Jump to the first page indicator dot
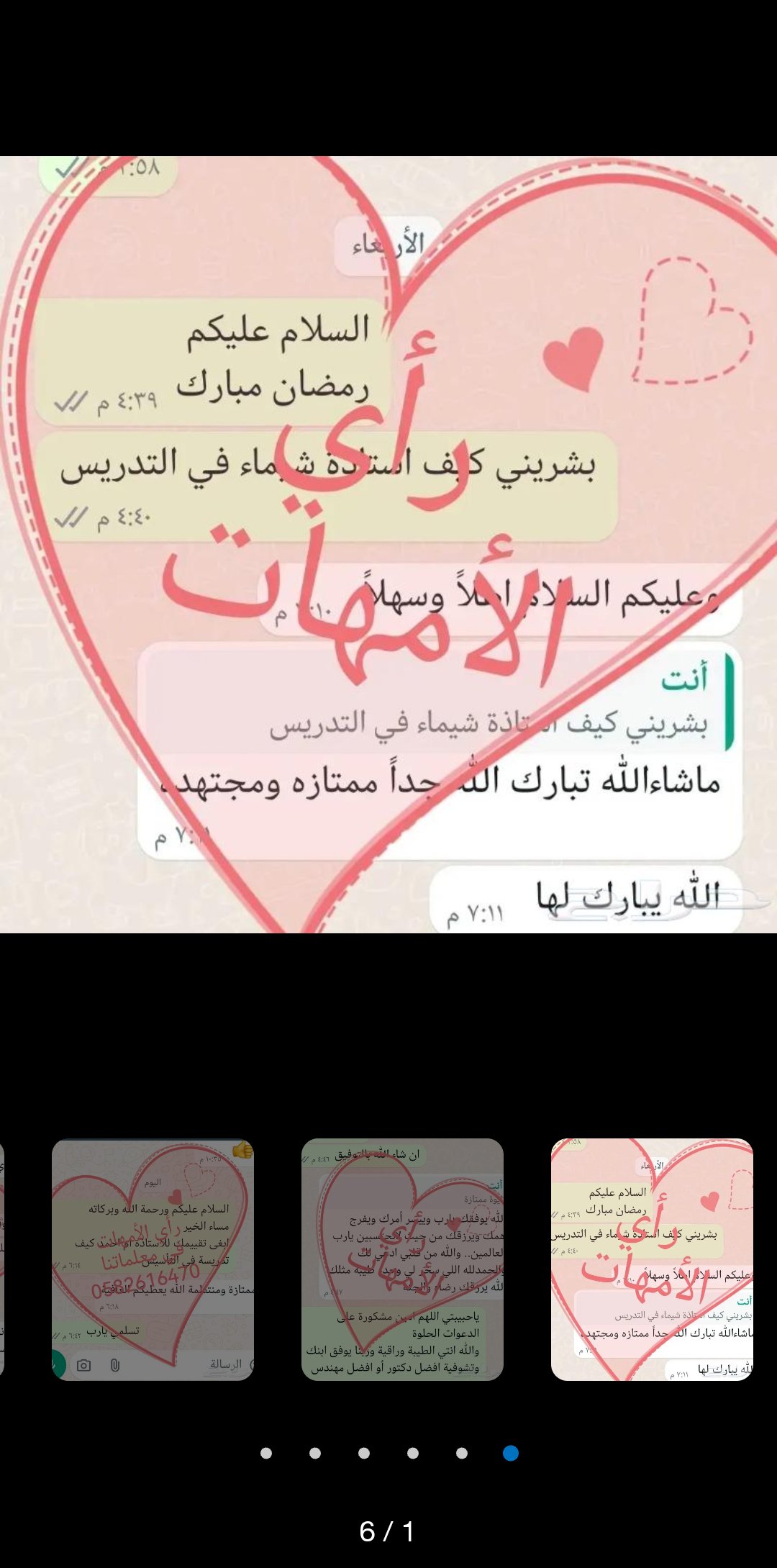 coord(266,1453)
